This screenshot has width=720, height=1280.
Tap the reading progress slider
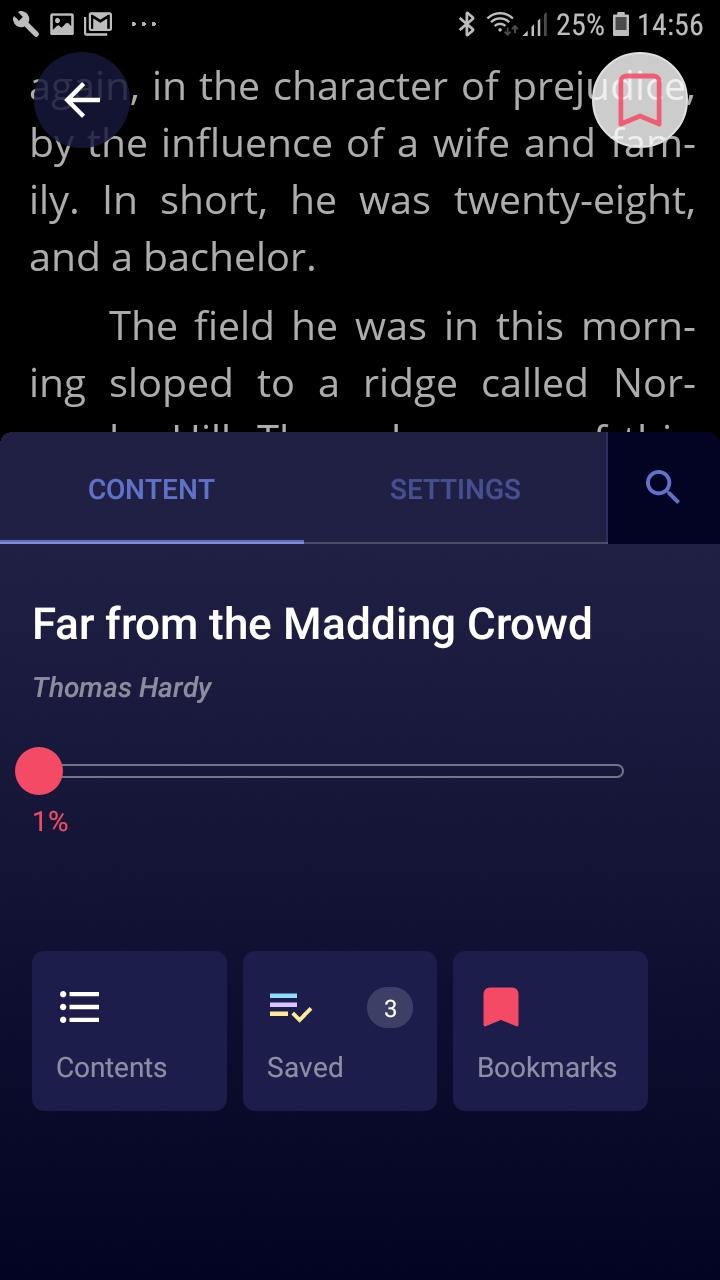(330, 771)
